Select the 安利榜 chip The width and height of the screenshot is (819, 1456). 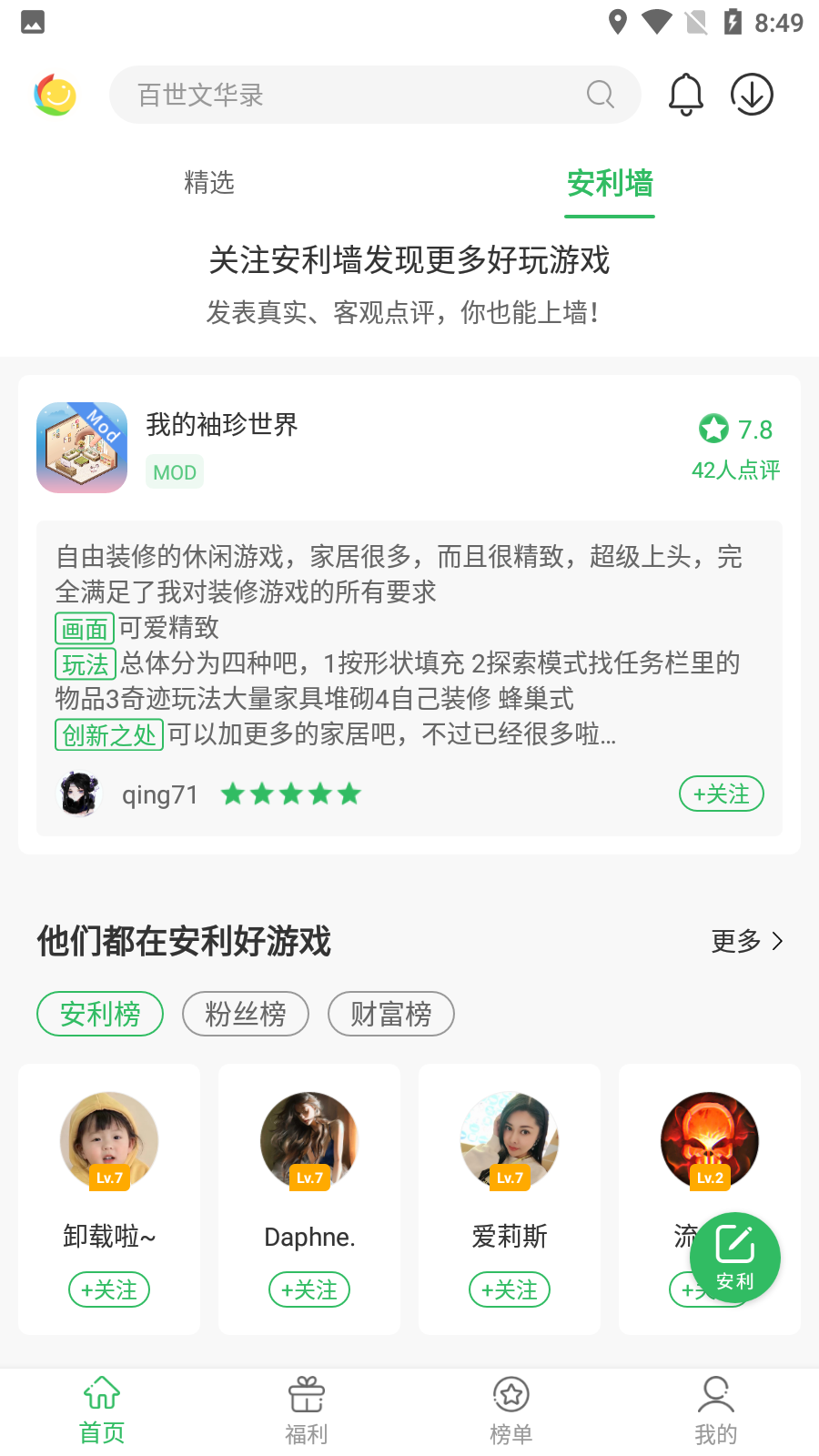[x=100, y=1014]
